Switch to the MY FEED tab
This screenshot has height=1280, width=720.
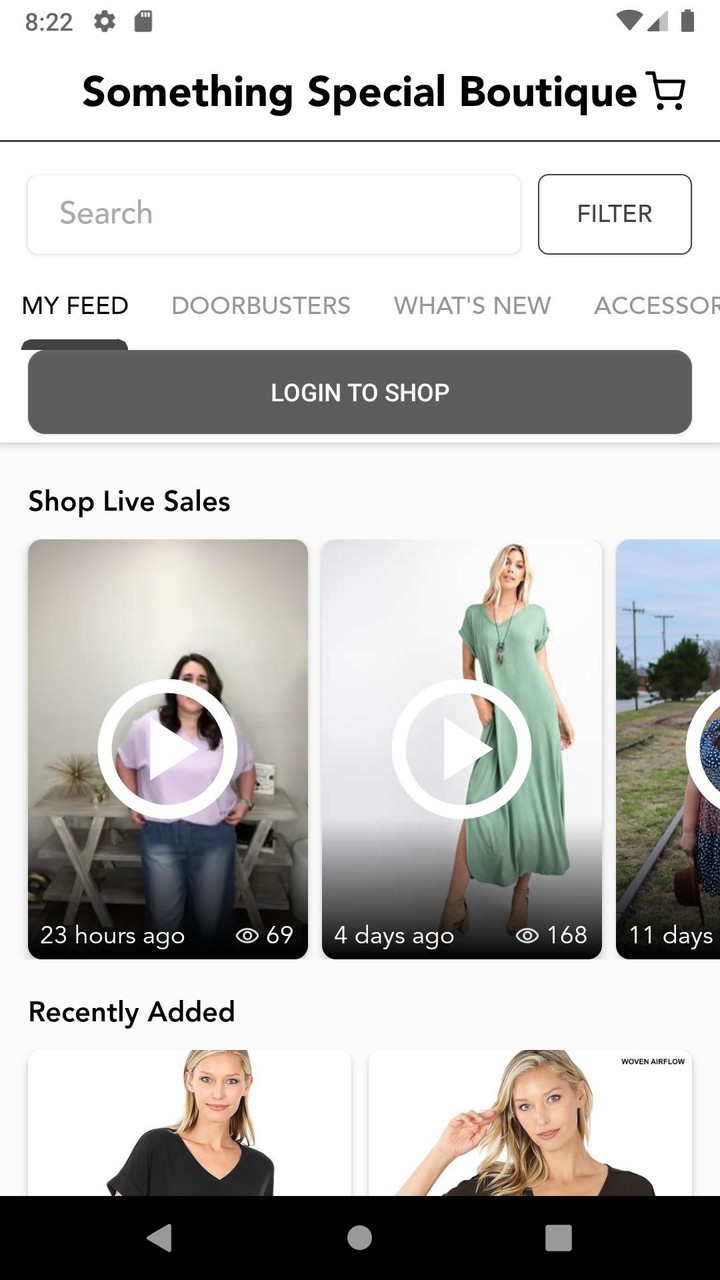pos(75,306)
